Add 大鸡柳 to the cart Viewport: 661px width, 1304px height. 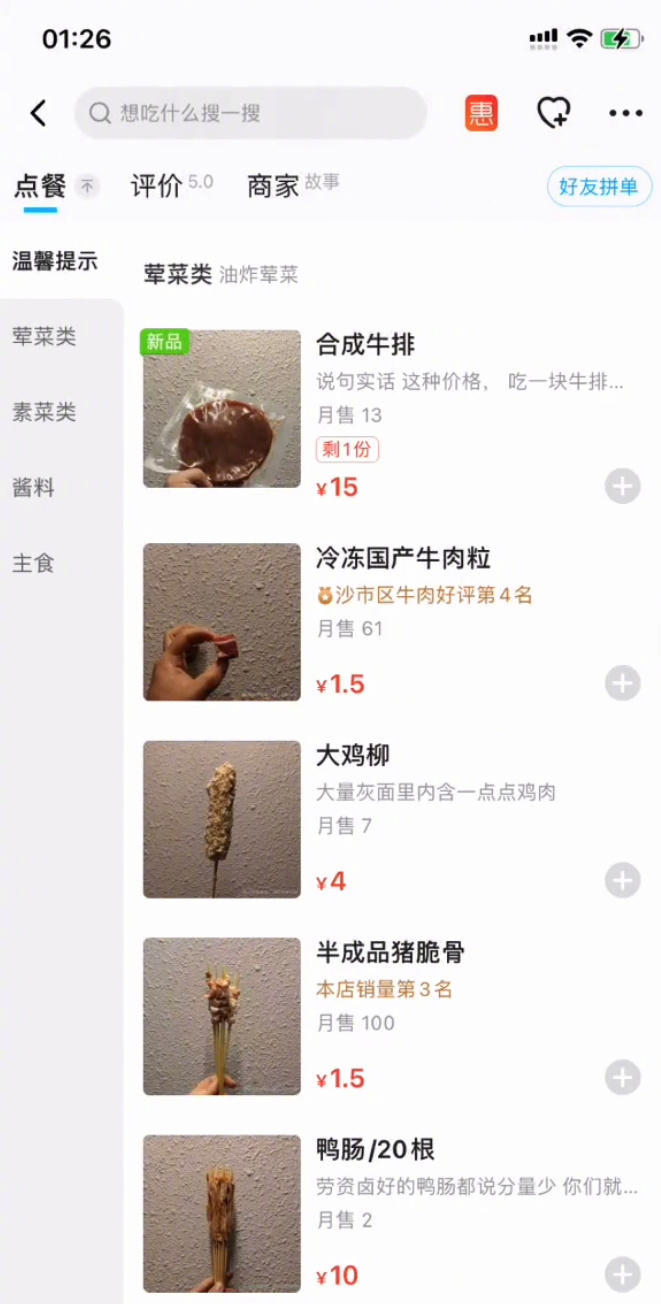click(x=622, y=881)
